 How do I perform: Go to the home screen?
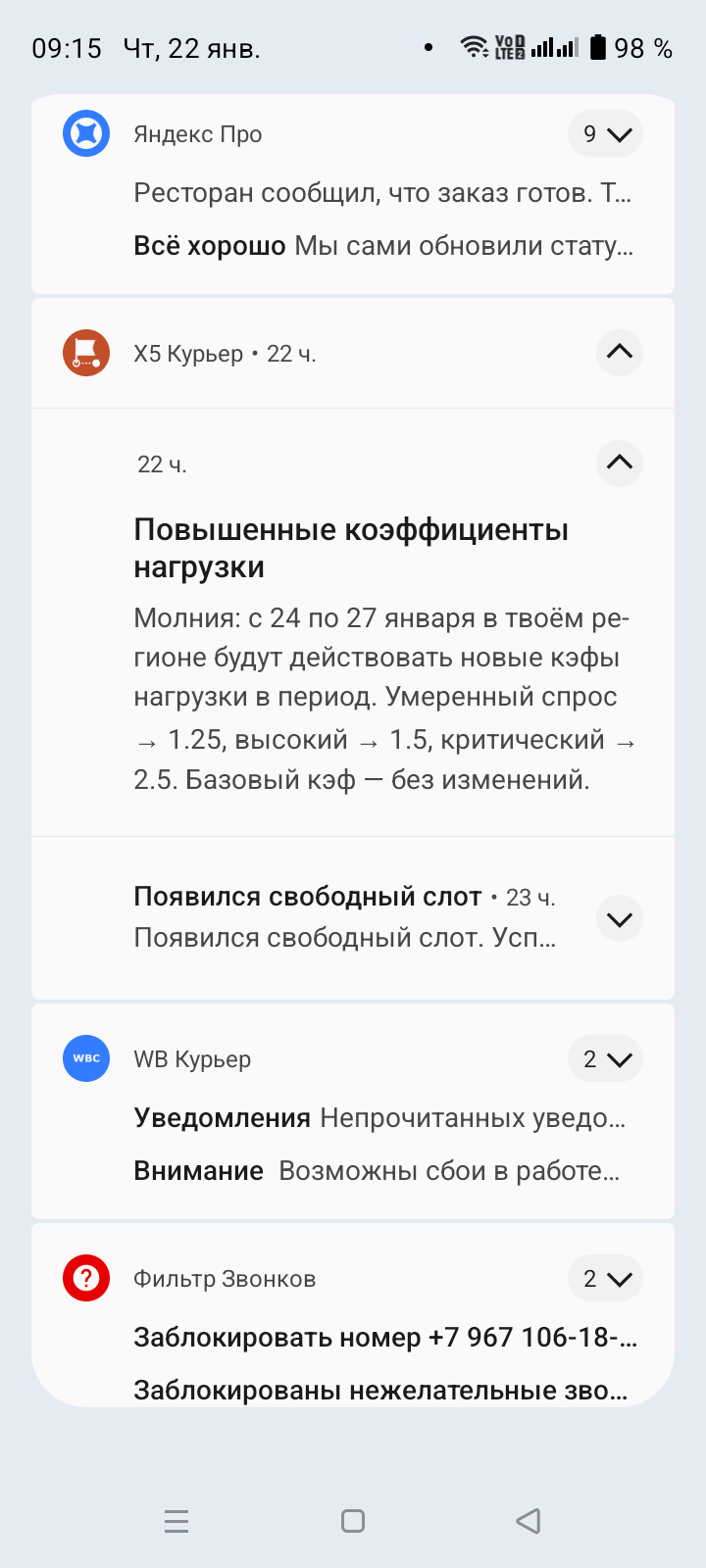tap(353, 1521)
